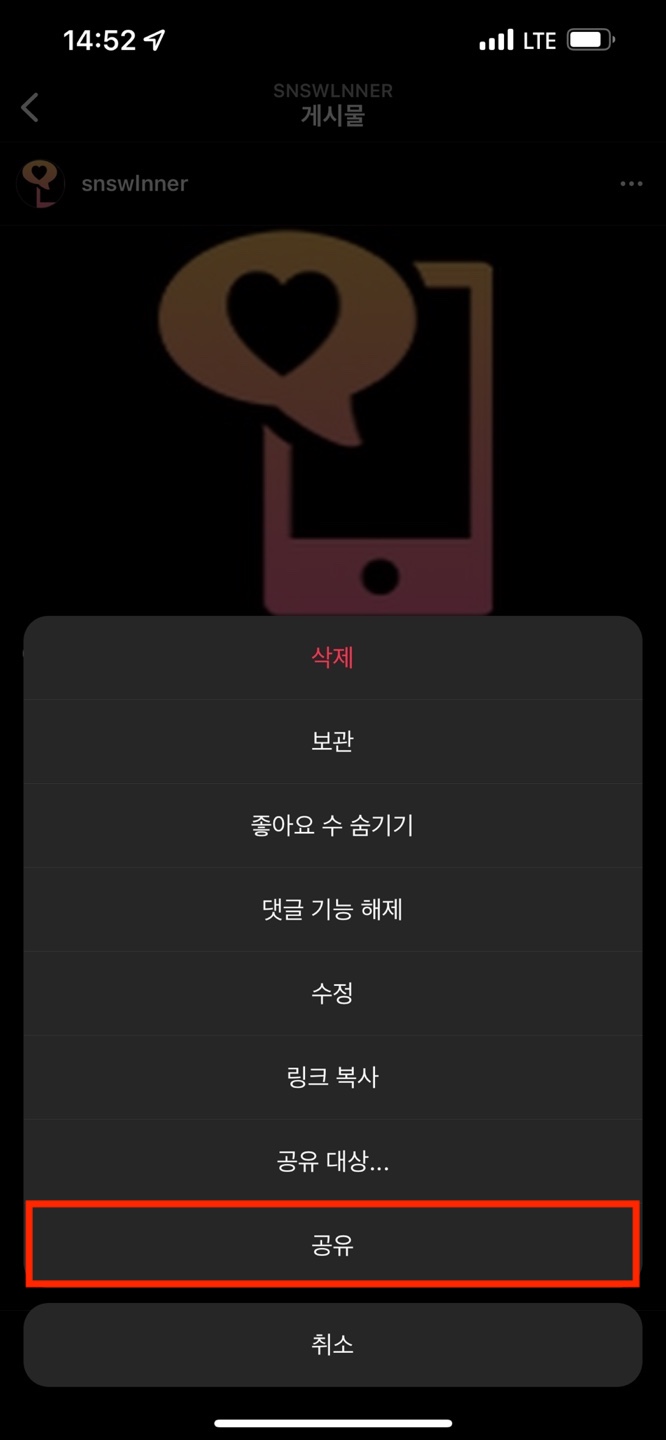Choose 보관 to archive the post

click(x=332, y=742)
